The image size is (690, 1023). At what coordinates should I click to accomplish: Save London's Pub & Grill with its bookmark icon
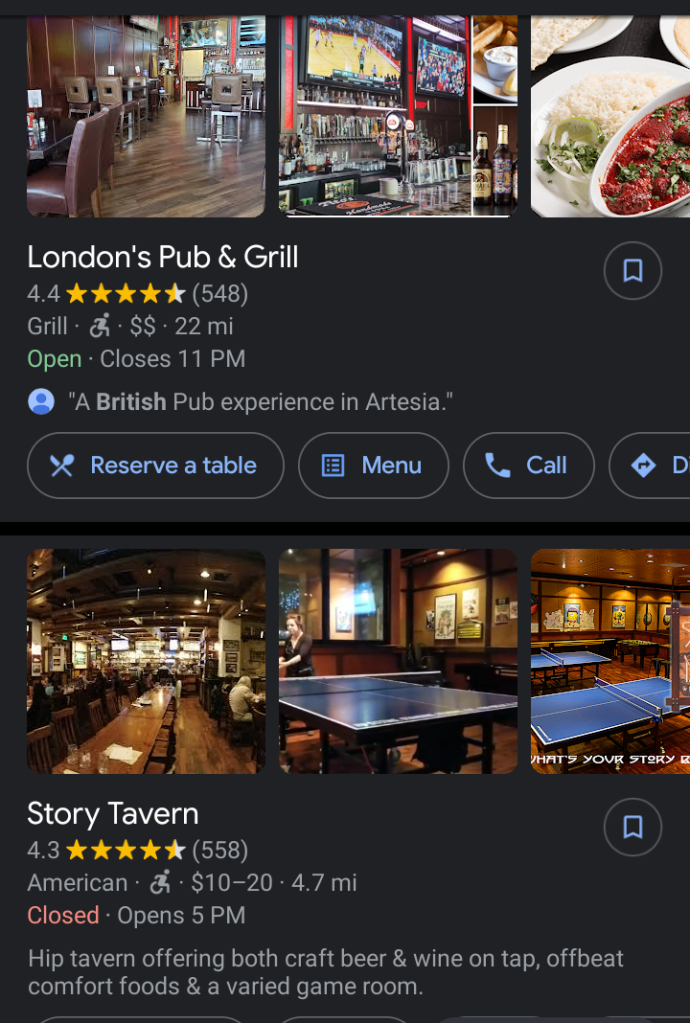pyautogui.click(x=632, y=271)
